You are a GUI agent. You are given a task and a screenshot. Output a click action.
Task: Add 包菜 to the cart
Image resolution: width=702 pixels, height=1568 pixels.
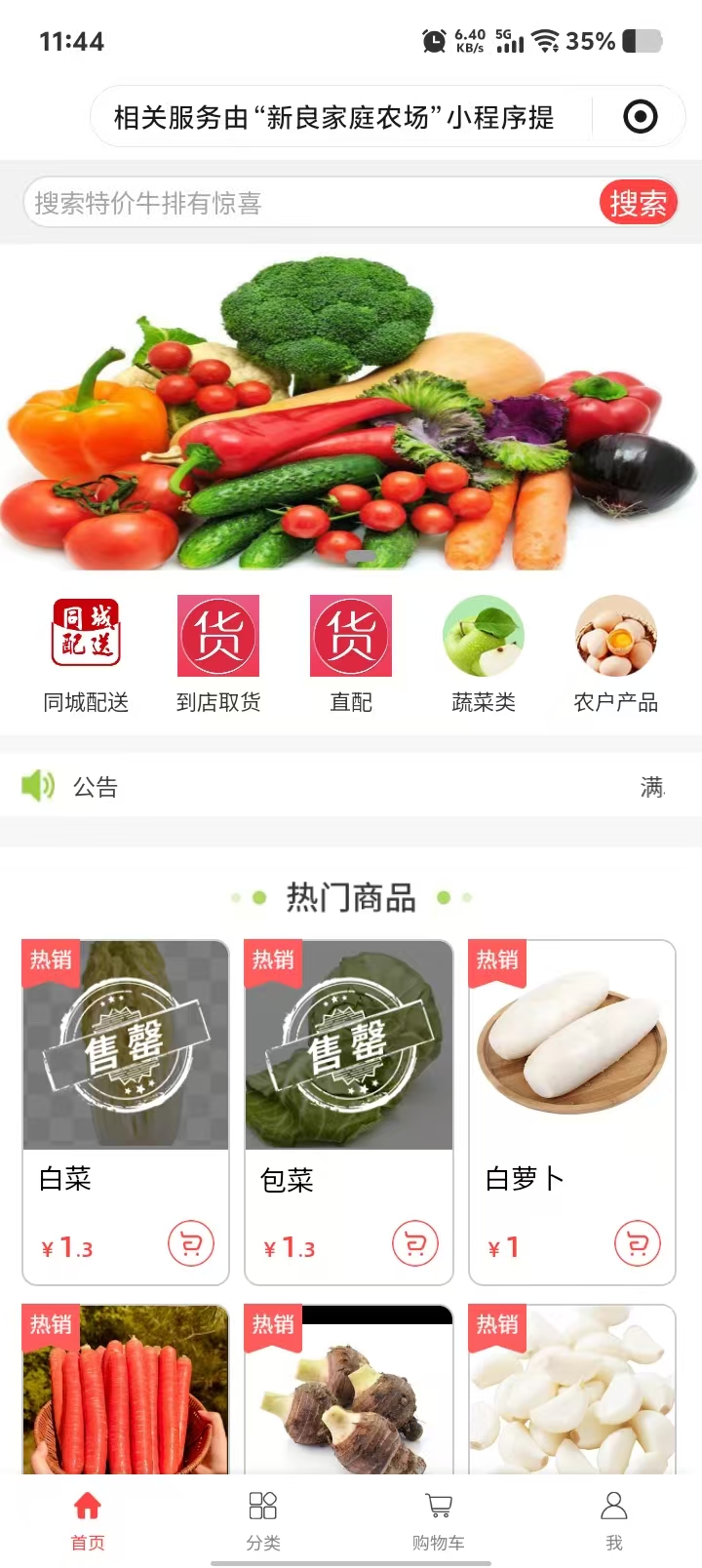[x=415, y=1244]
